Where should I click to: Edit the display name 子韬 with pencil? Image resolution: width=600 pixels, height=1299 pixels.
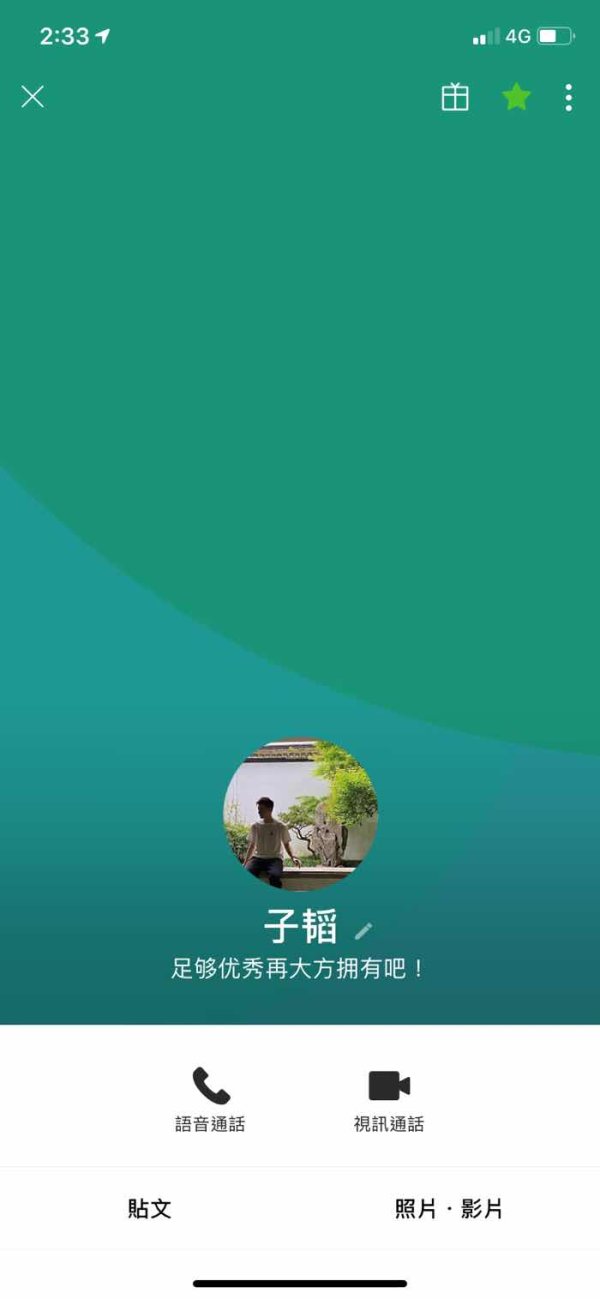[x=364, y=931]
